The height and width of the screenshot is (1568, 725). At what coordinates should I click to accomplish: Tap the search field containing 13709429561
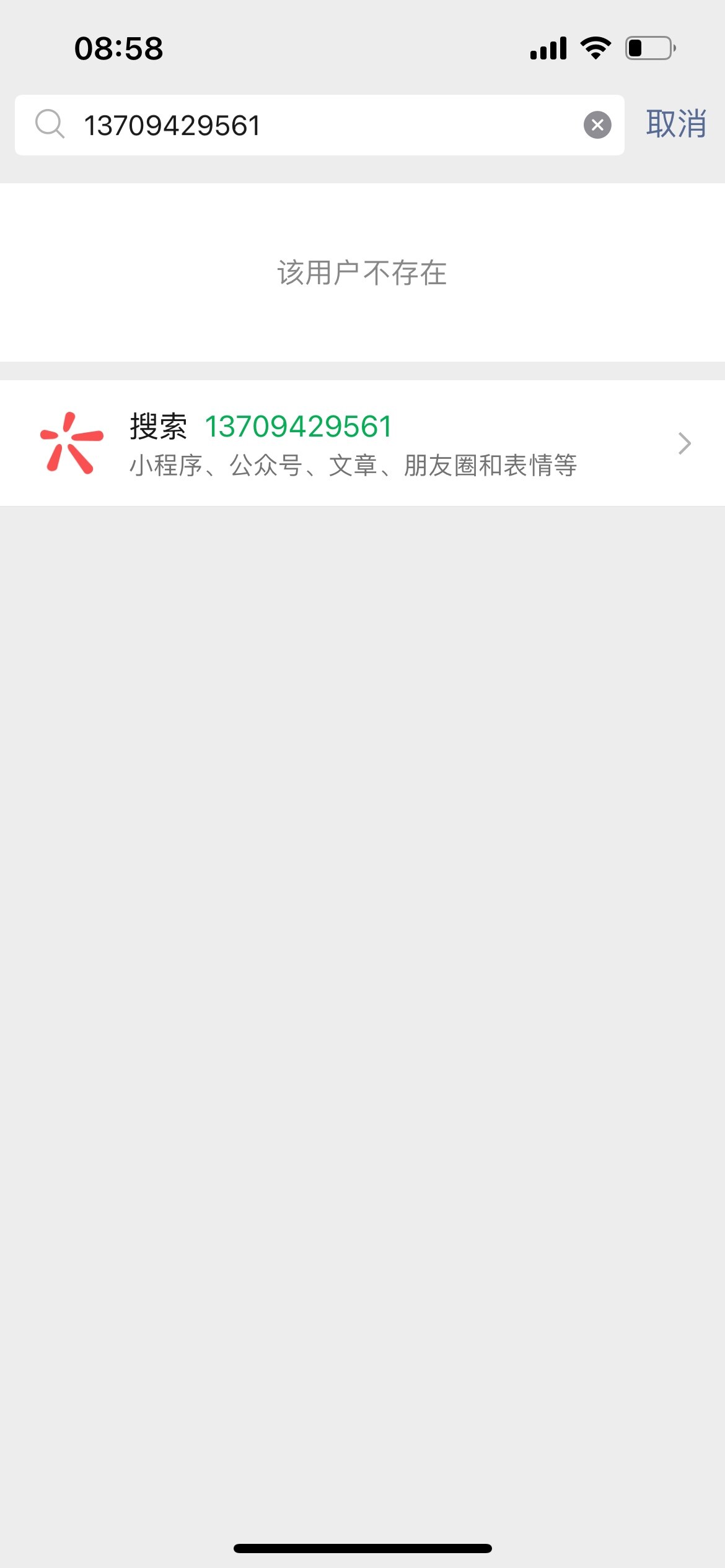[x=310, y=125]
